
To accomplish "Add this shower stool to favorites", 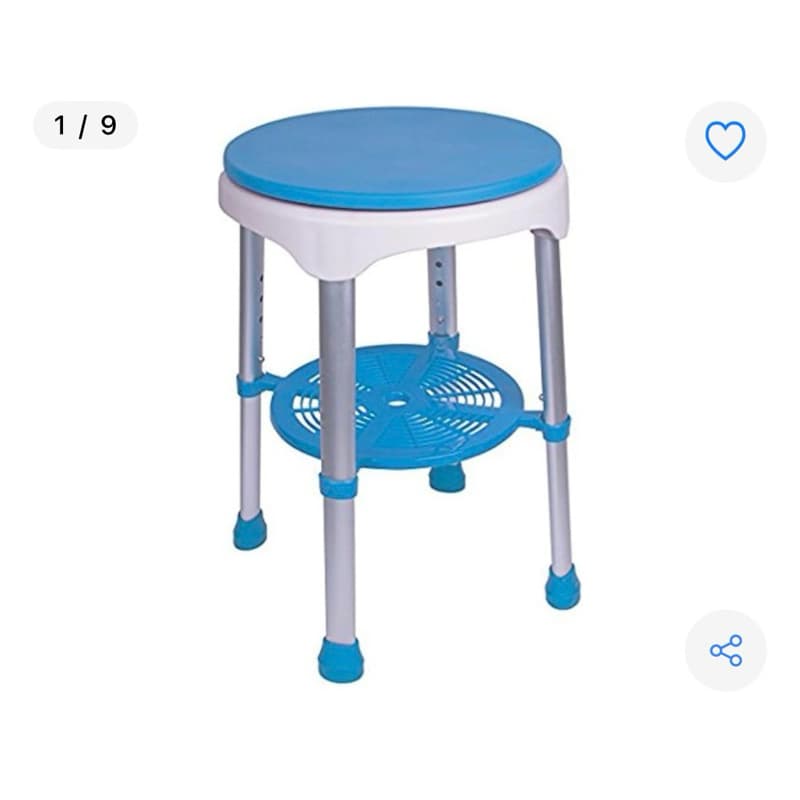I will coord(725,141).
